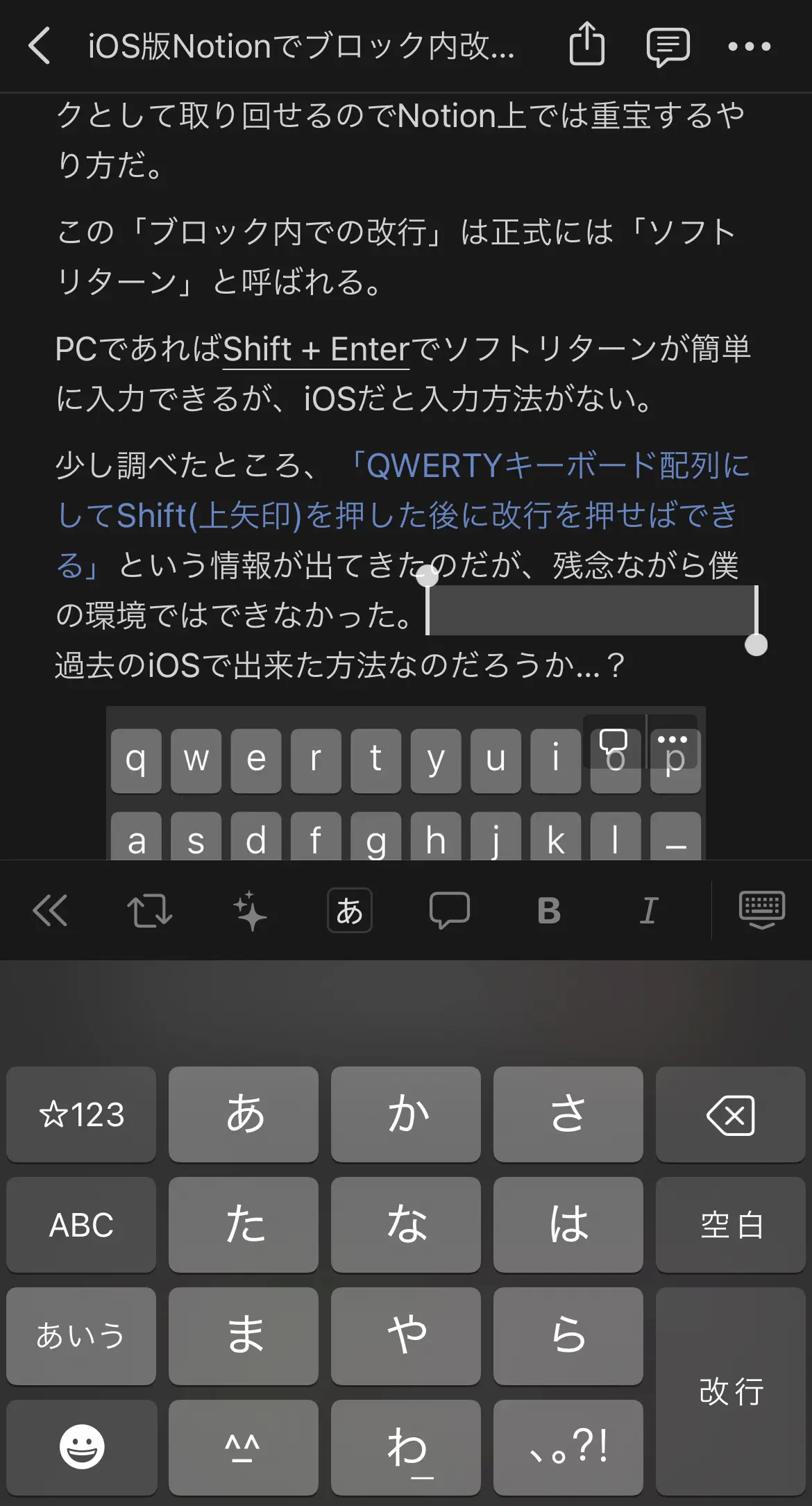Apply bold formatting
The width and height of the screenshot is (812, 1506).
(x=549, y=910)
